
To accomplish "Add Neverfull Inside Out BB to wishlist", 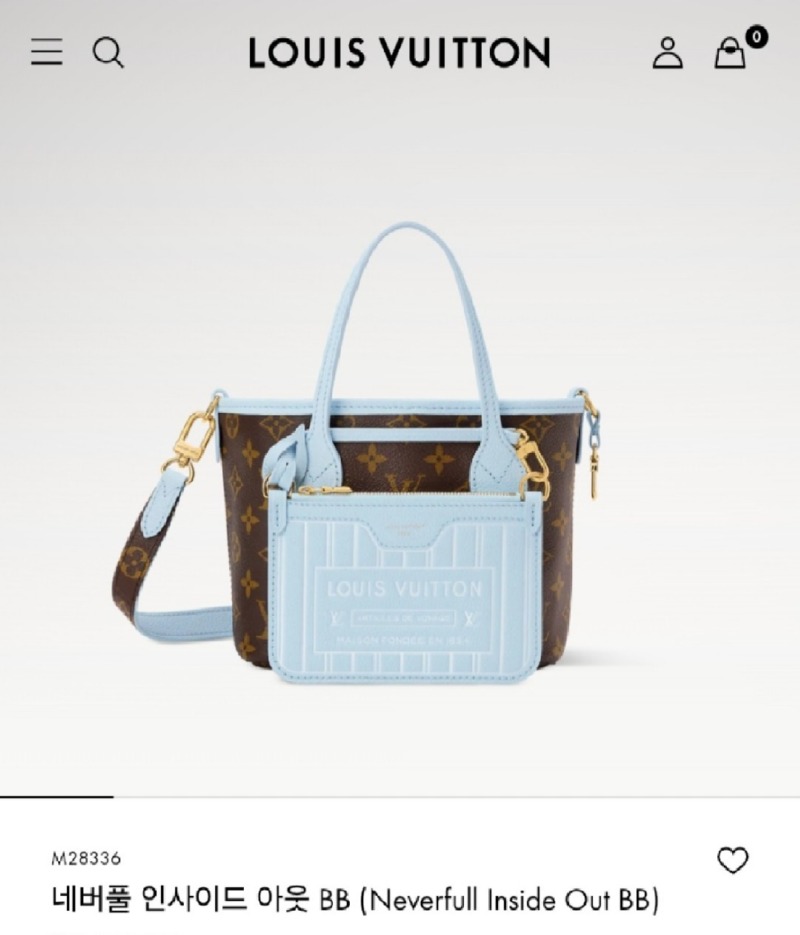I will click(733, 860).
